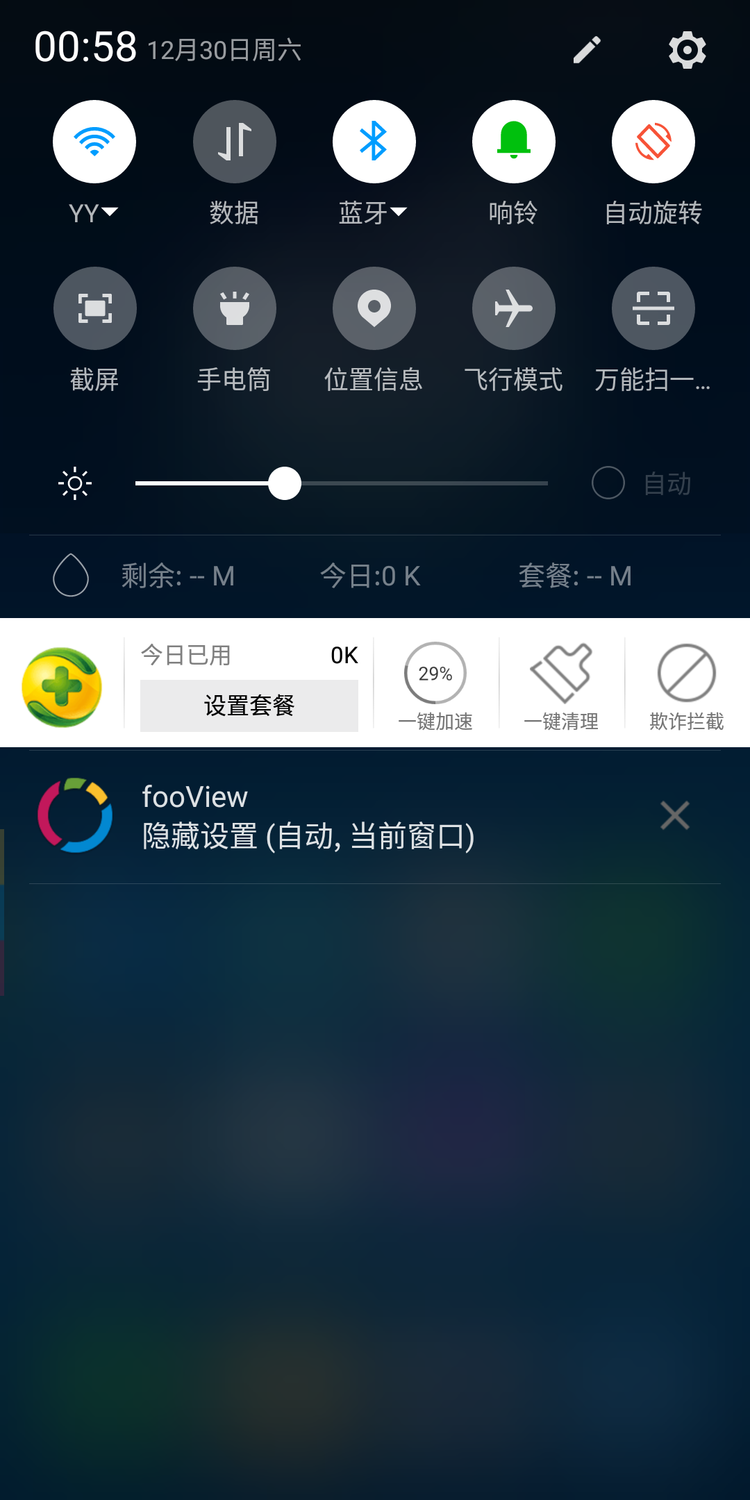Enable airplane mode (飞行模式)

[513, 309]
